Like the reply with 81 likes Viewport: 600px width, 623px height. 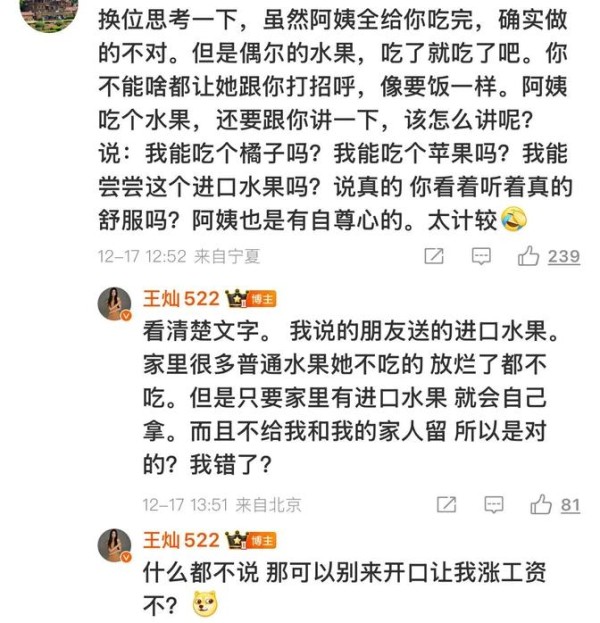tap(541, 505)
